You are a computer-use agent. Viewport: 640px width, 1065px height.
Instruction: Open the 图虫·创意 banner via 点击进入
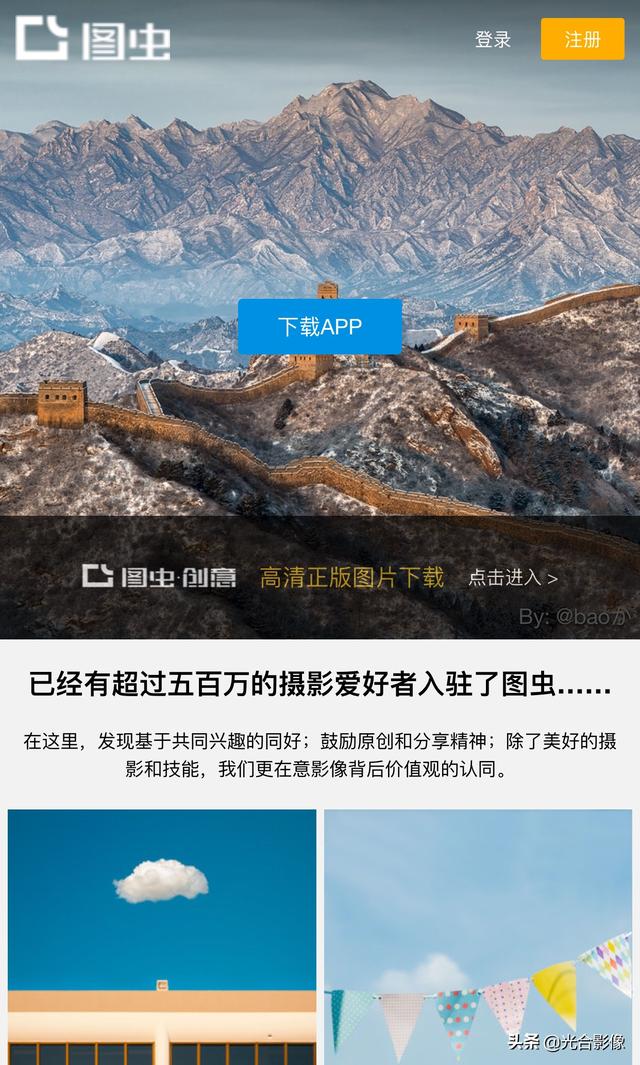coord(513,578)
